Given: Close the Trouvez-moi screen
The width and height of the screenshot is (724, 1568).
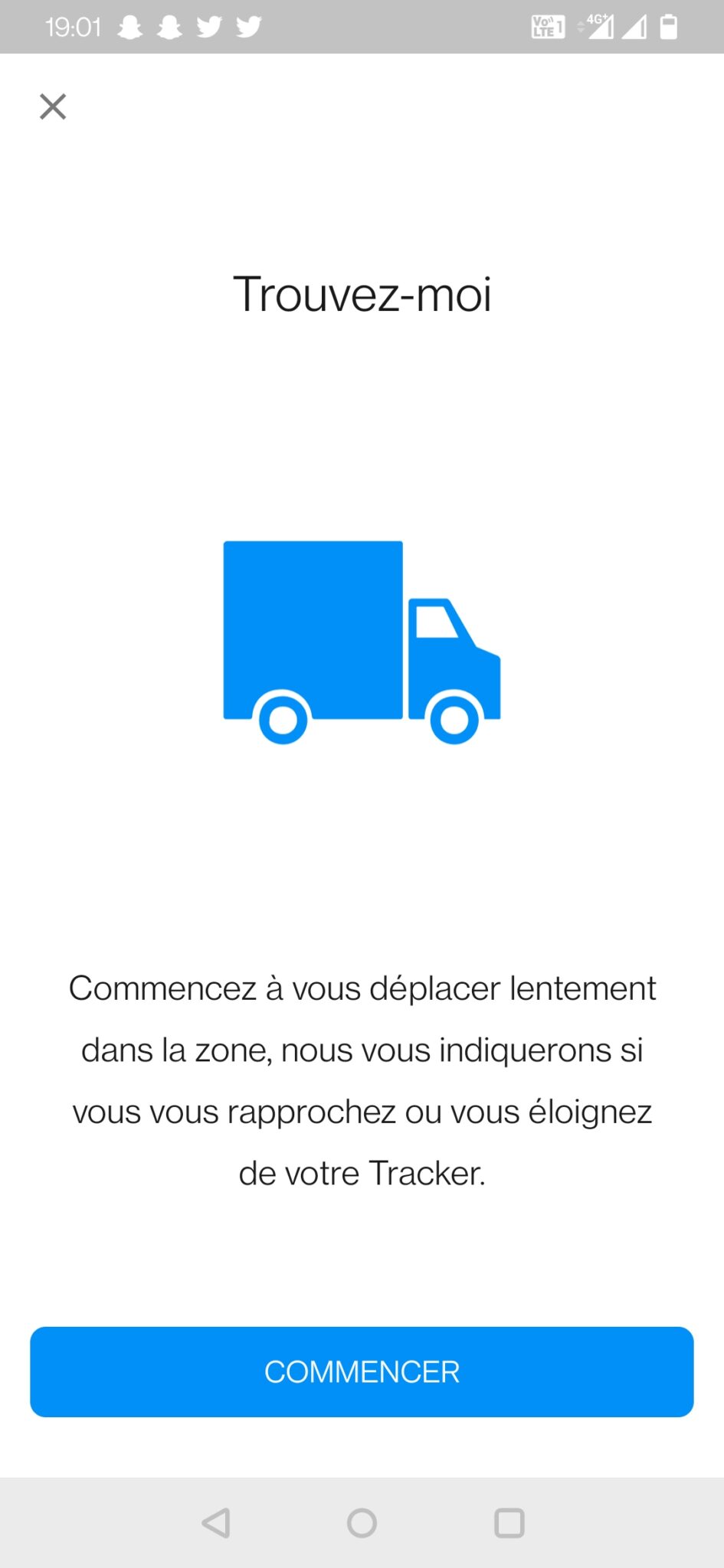Looking at the screenshot, I should (53, 106).
